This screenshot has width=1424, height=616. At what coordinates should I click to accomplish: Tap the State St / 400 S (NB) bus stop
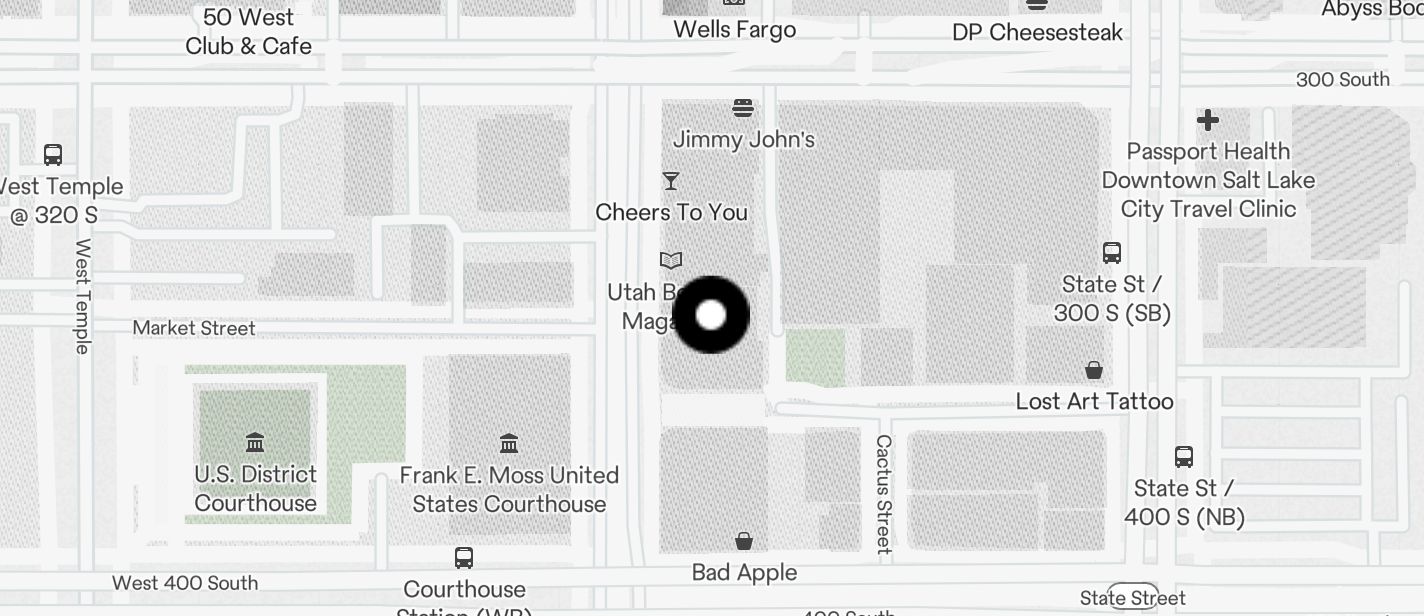click(x=1184, y=457)
